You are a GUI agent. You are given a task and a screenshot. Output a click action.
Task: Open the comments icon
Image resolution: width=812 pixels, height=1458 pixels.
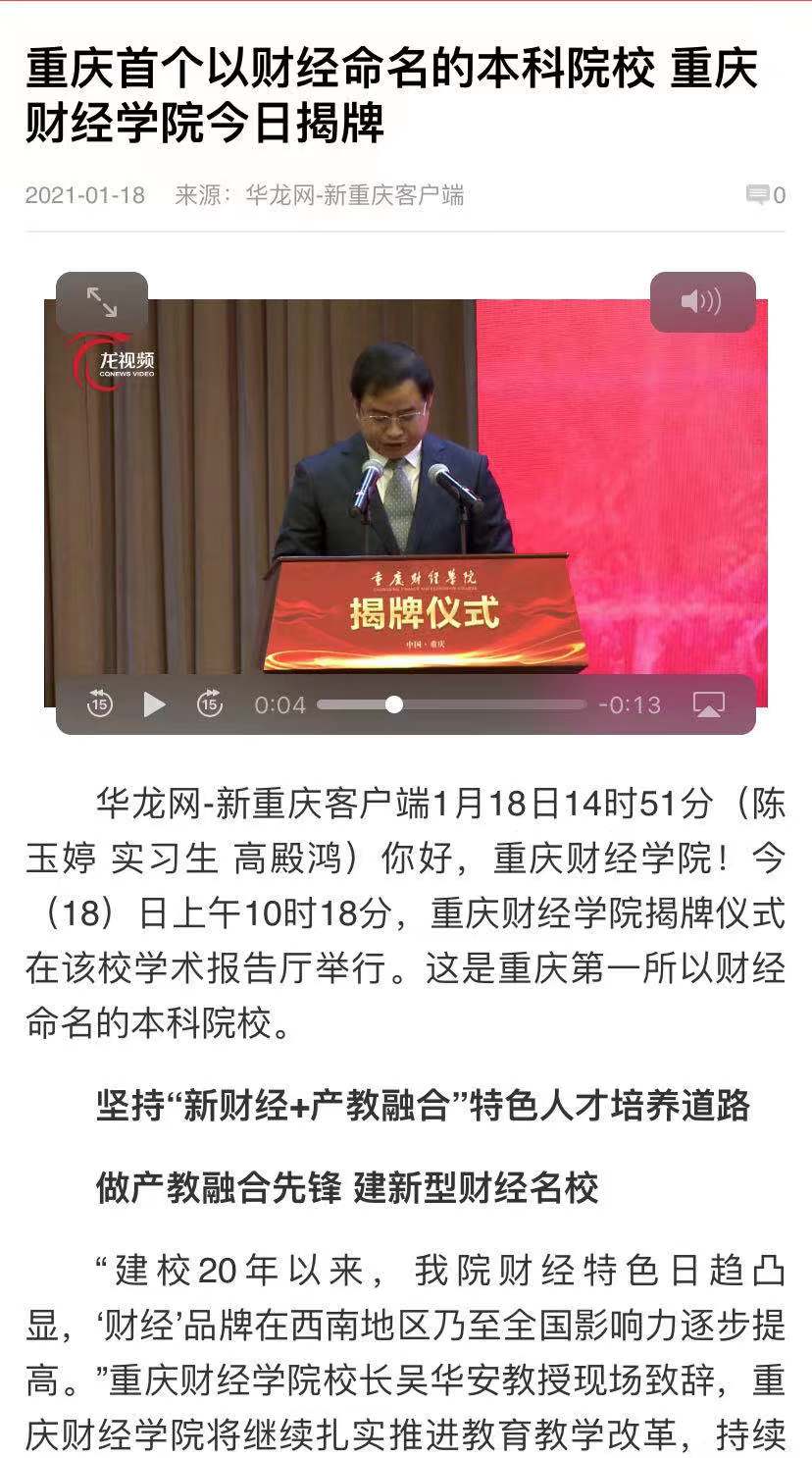point(758,195)
